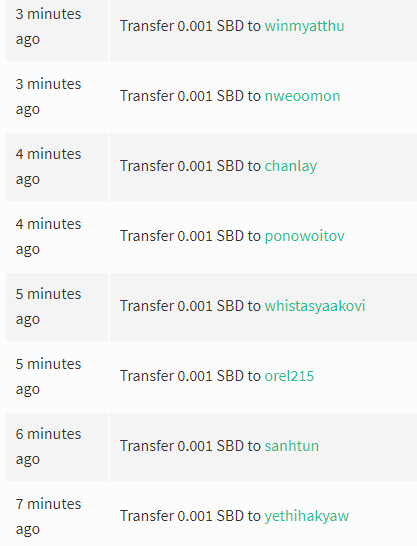417x546 pixels.
Task: Open the nweoomon account link
Action: 302,96
